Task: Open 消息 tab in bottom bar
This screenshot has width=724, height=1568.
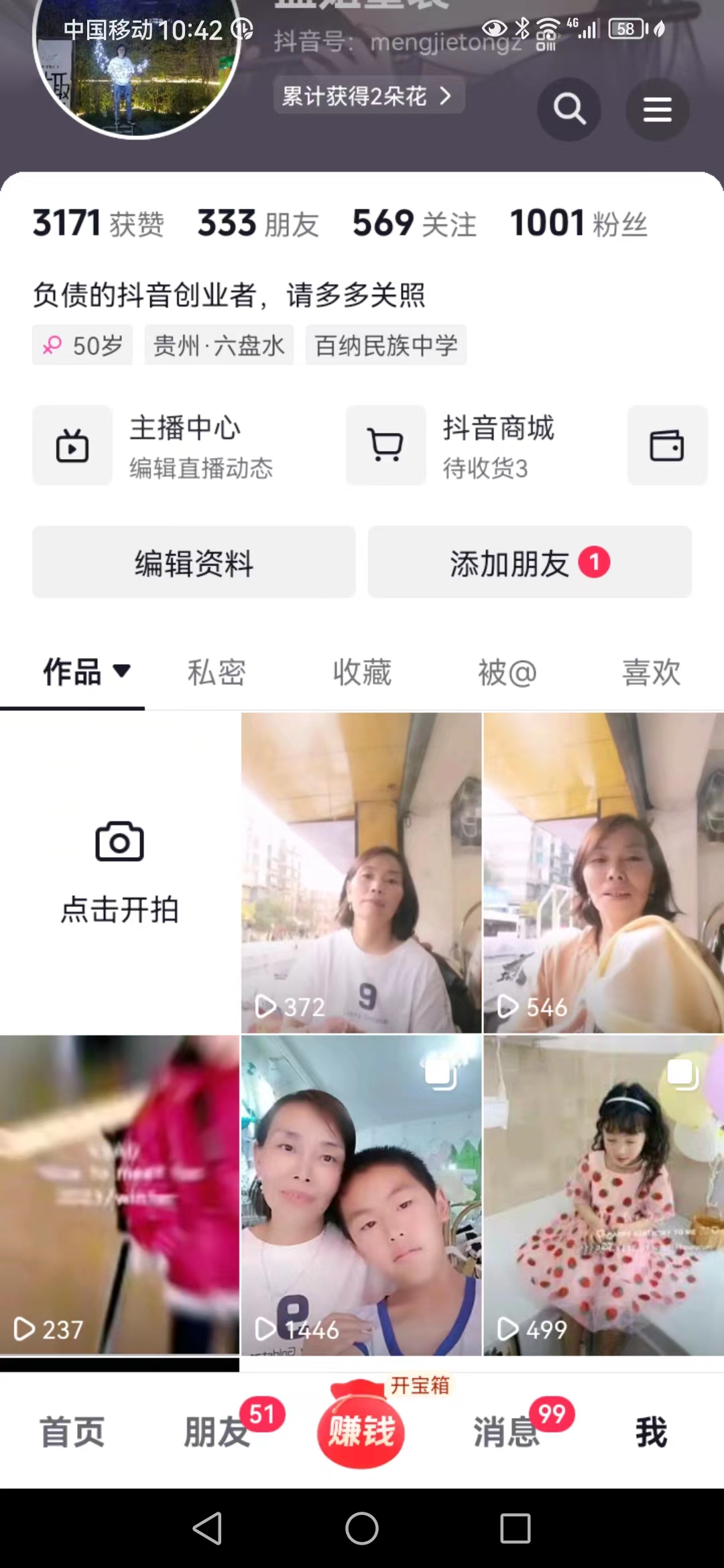Action: 507,1432
